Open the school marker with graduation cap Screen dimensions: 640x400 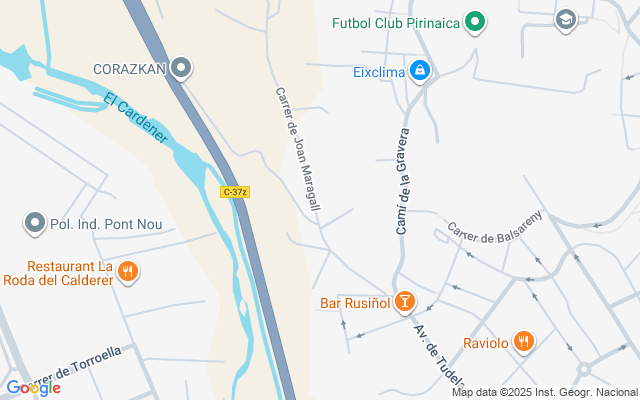tap(566, 20)
